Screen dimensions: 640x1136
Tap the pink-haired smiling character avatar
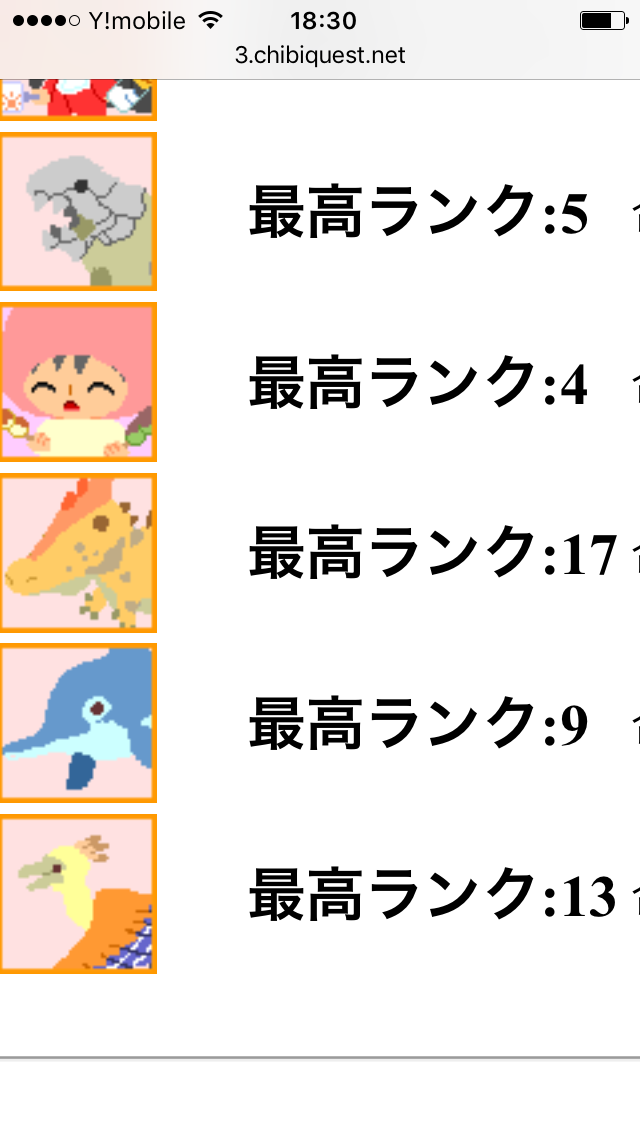[x=78, y=382]
